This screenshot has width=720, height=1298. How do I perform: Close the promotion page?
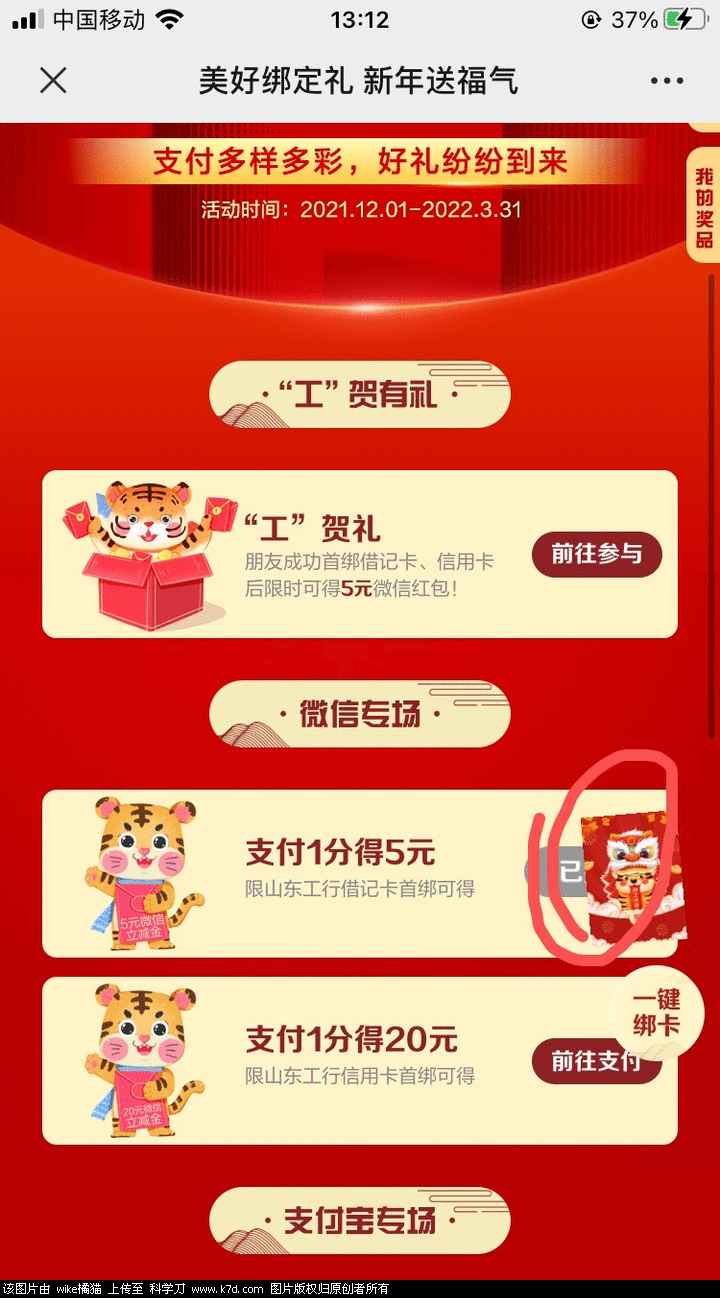click(53, 81)
